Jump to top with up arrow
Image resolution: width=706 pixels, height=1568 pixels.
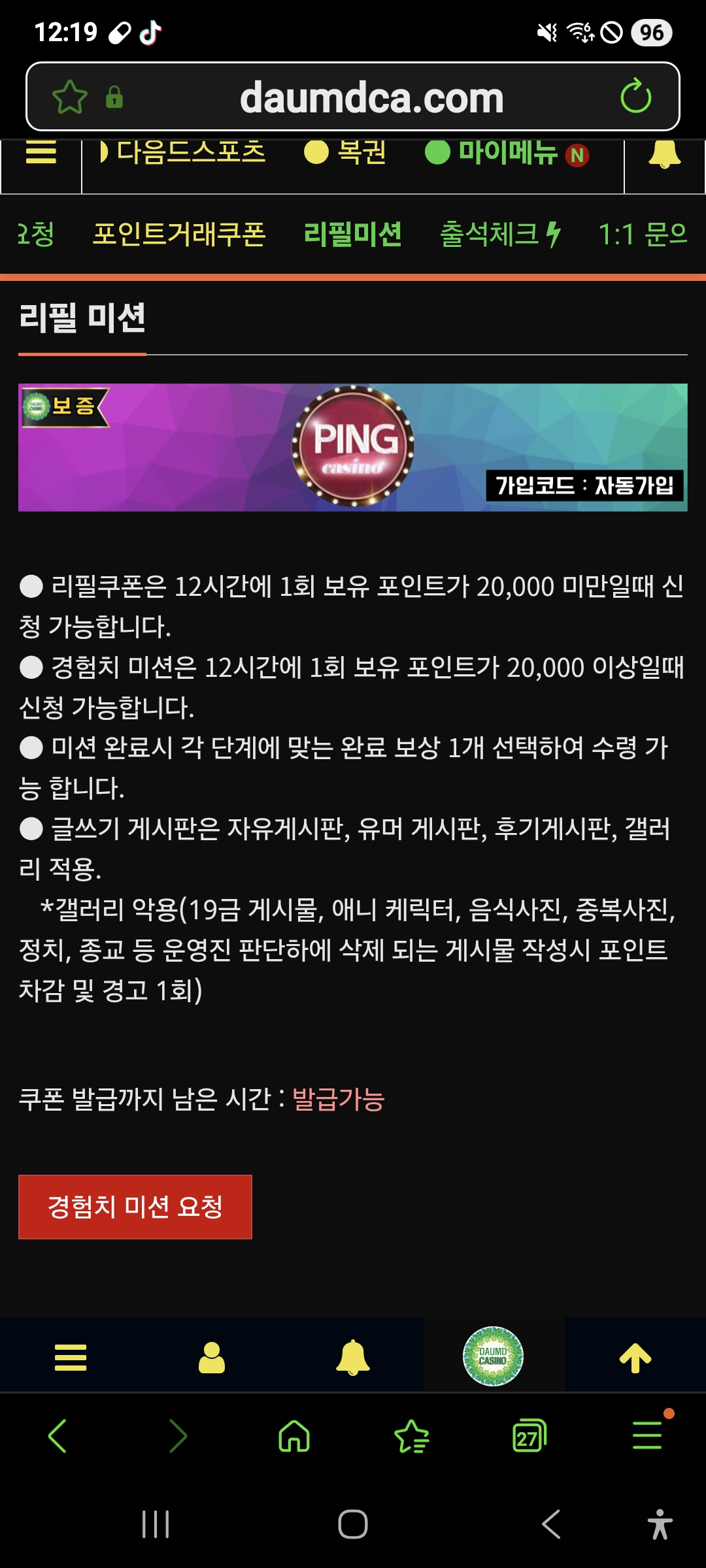pos(635,1358)
